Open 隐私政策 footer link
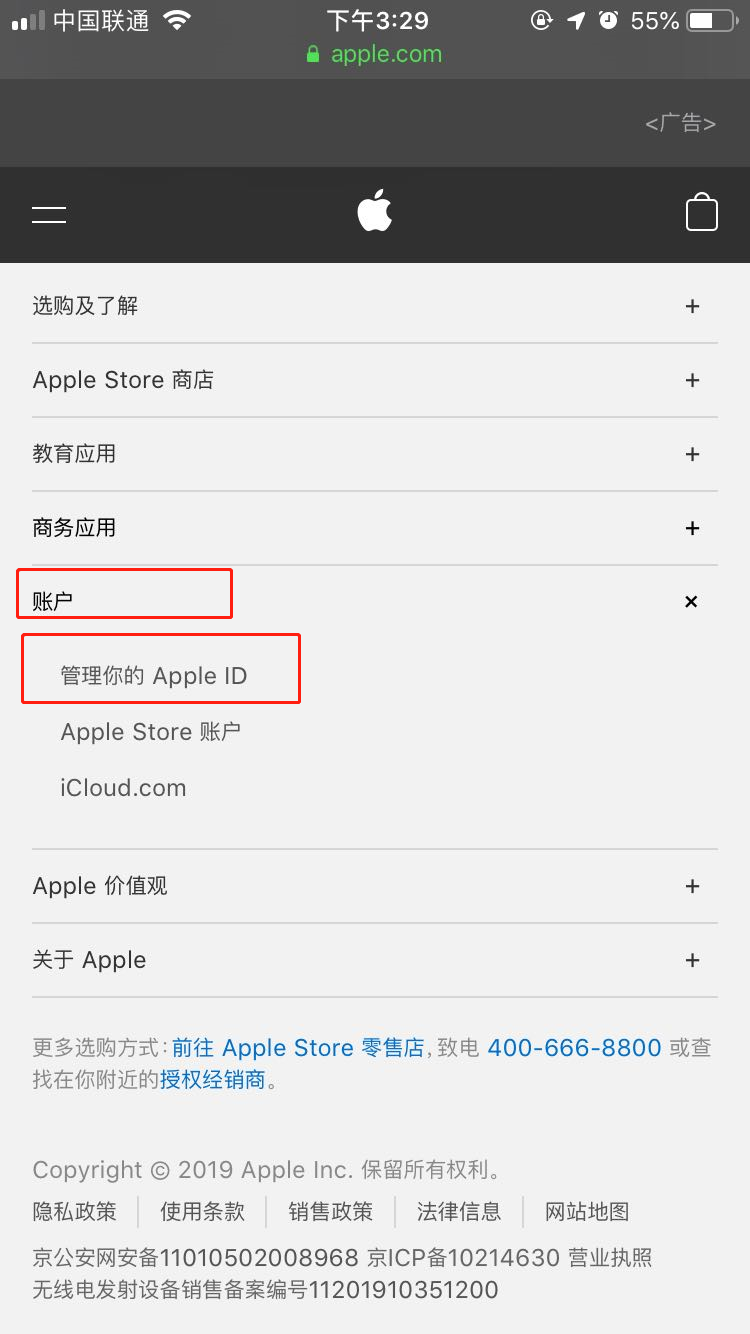This screenshot has width=750, height=1334. point(74,1212)
